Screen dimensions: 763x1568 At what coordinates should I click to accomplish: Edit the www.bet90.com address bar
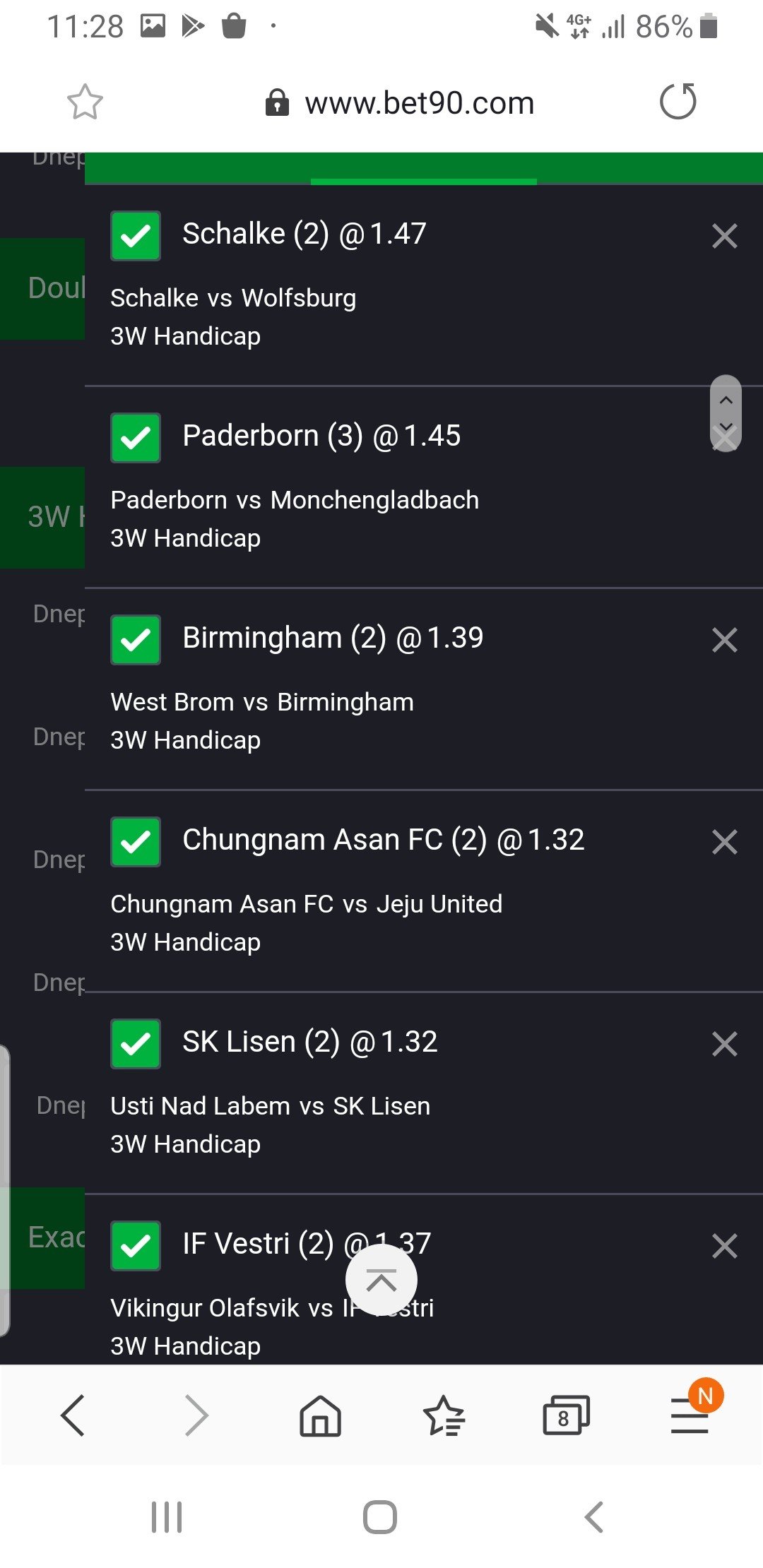click(x=418, y=103)
